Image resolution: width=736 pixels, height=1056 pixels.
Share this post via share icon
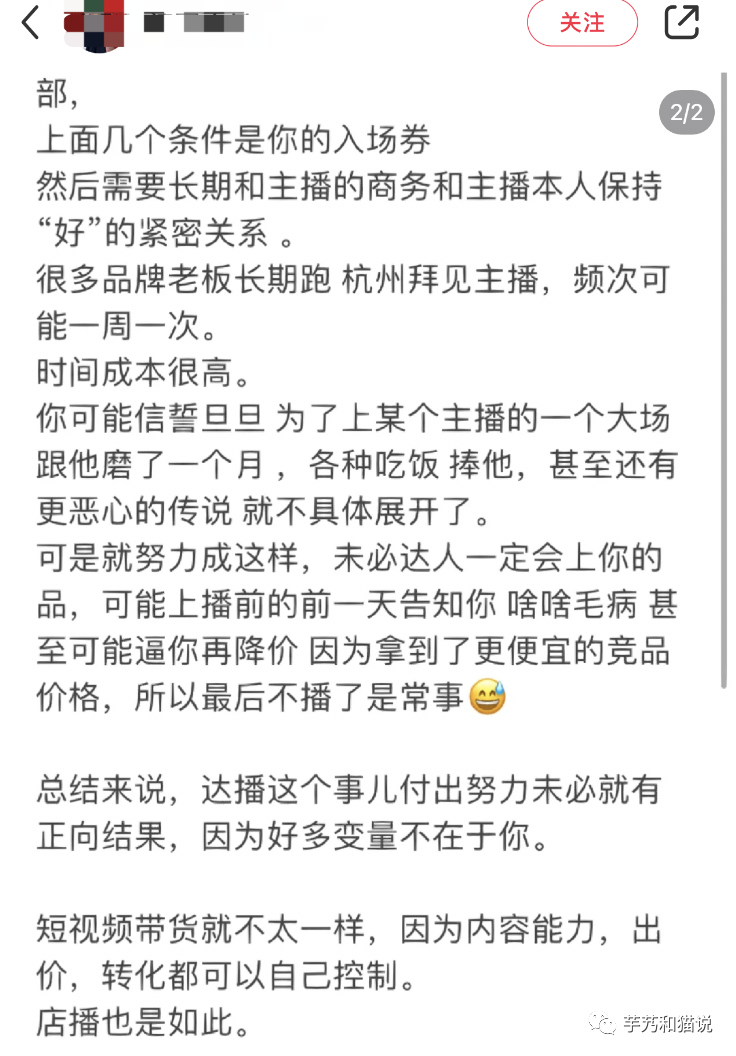click(x=681, y=22)
